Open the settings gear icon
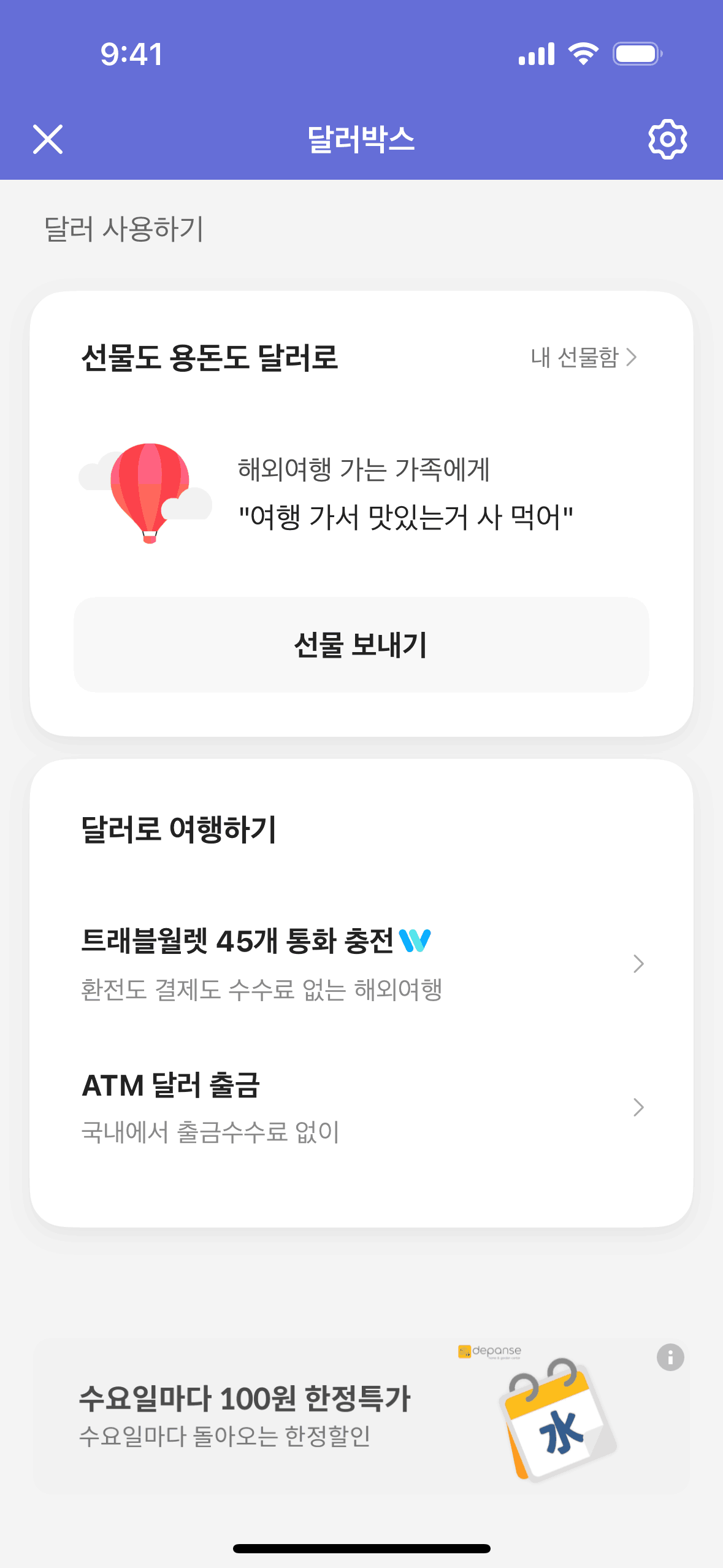The width and height of the screenshot is (723, 1568). point(667,139)
